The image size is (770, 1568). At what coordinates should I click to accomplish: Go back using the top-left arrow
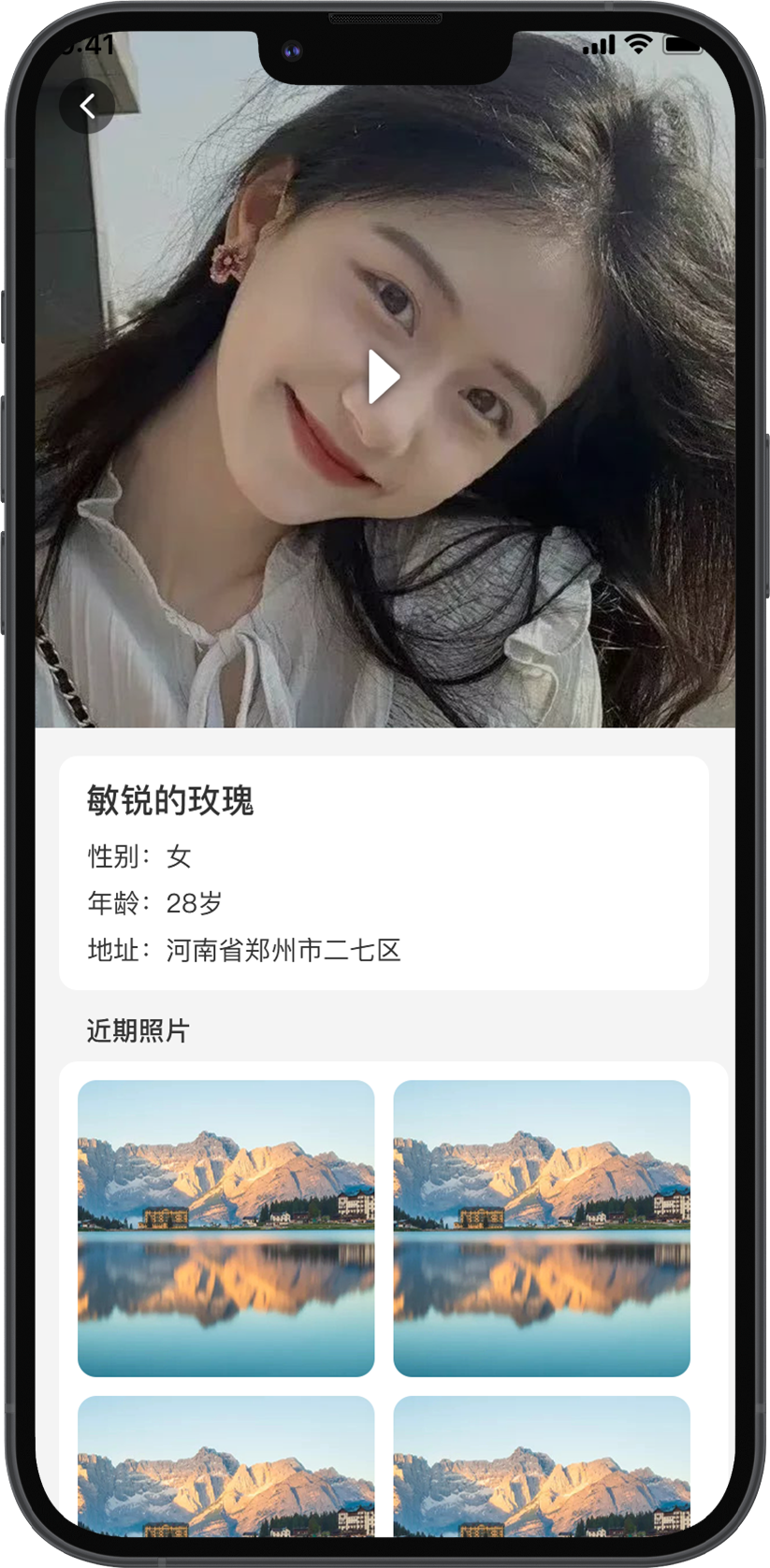[87, 106]
